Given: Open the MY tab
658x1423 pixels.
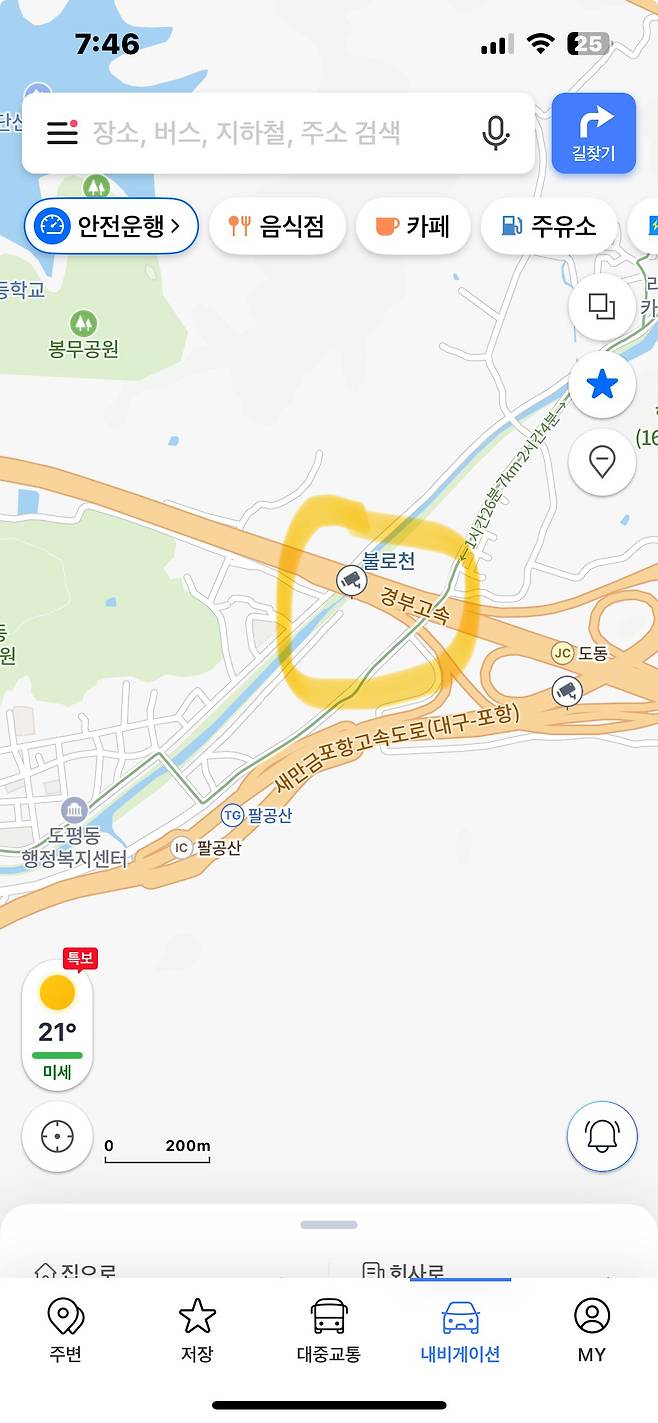Looking at the screenshot, I should click(592, 1331).
